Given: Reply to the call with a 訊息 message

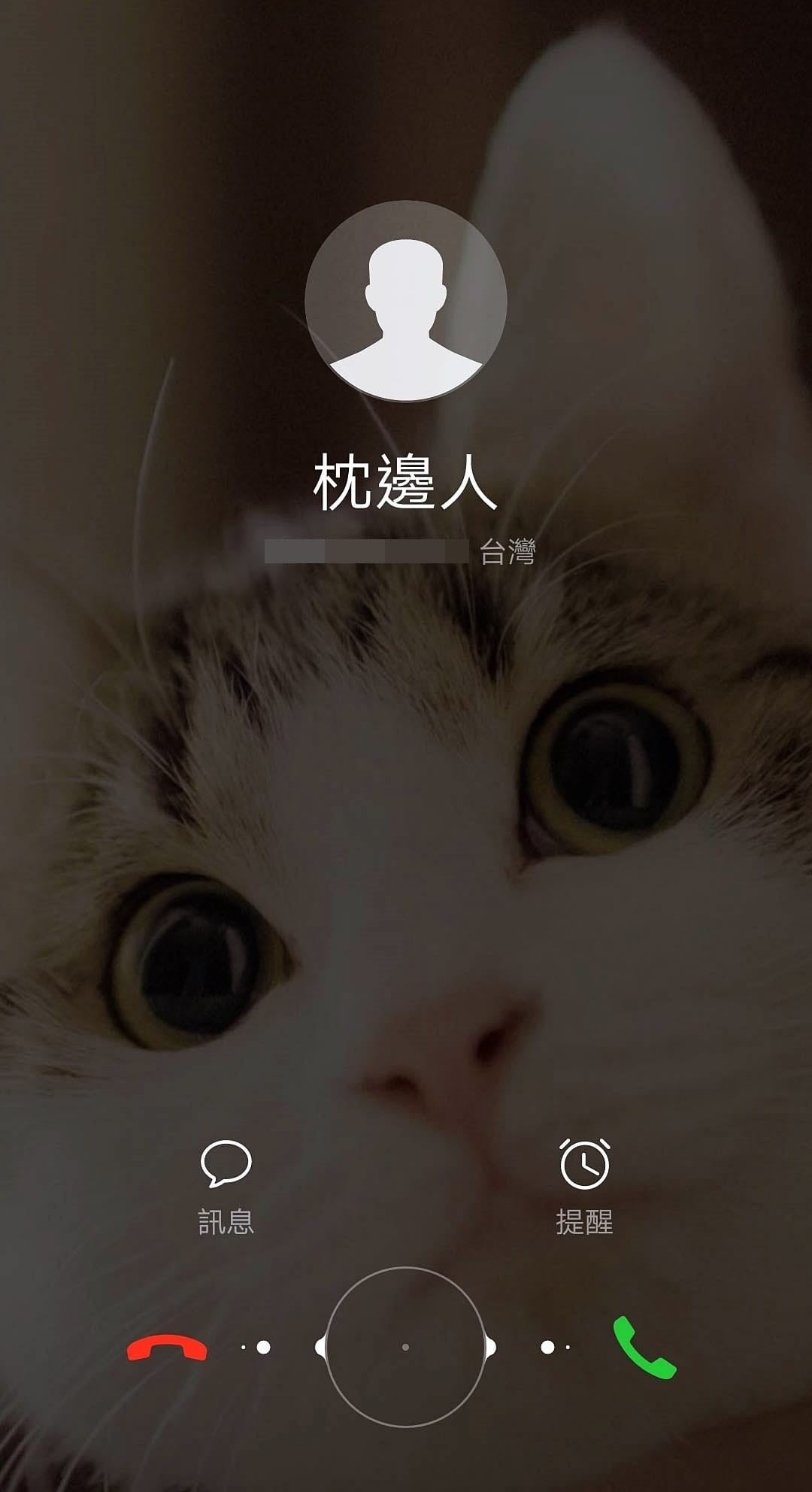Looking at the screenshot, I should click(x=226, y=1185).
